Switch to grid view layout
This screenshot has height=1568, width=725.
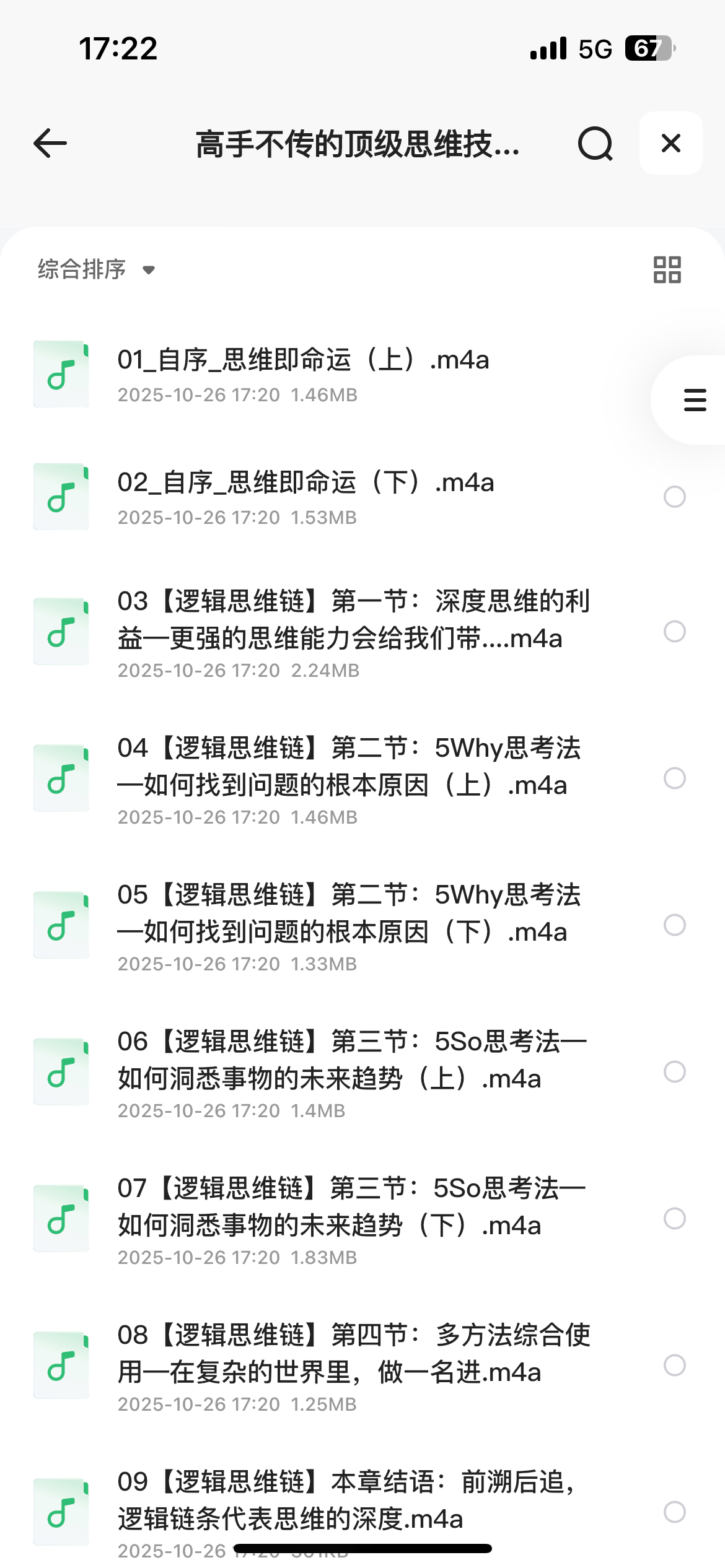point(667,269)
